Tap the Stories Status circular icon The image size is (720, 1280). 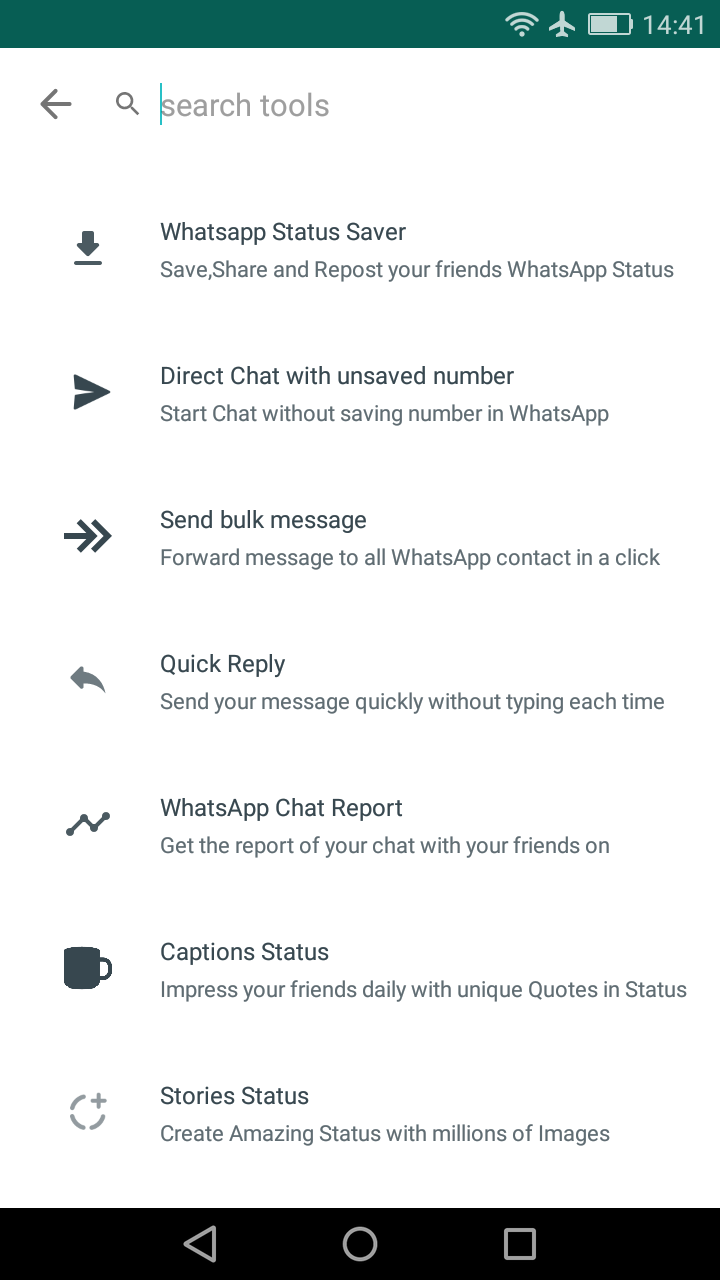coord(87,1111)
